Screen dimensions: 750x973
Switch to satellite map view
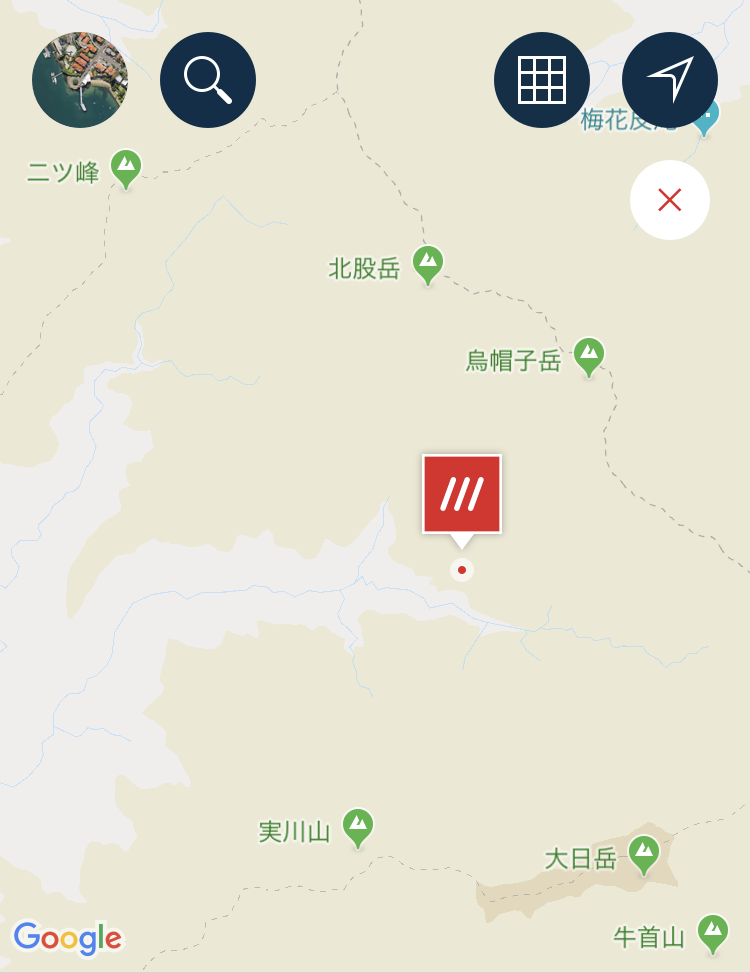tap(80, 80)
